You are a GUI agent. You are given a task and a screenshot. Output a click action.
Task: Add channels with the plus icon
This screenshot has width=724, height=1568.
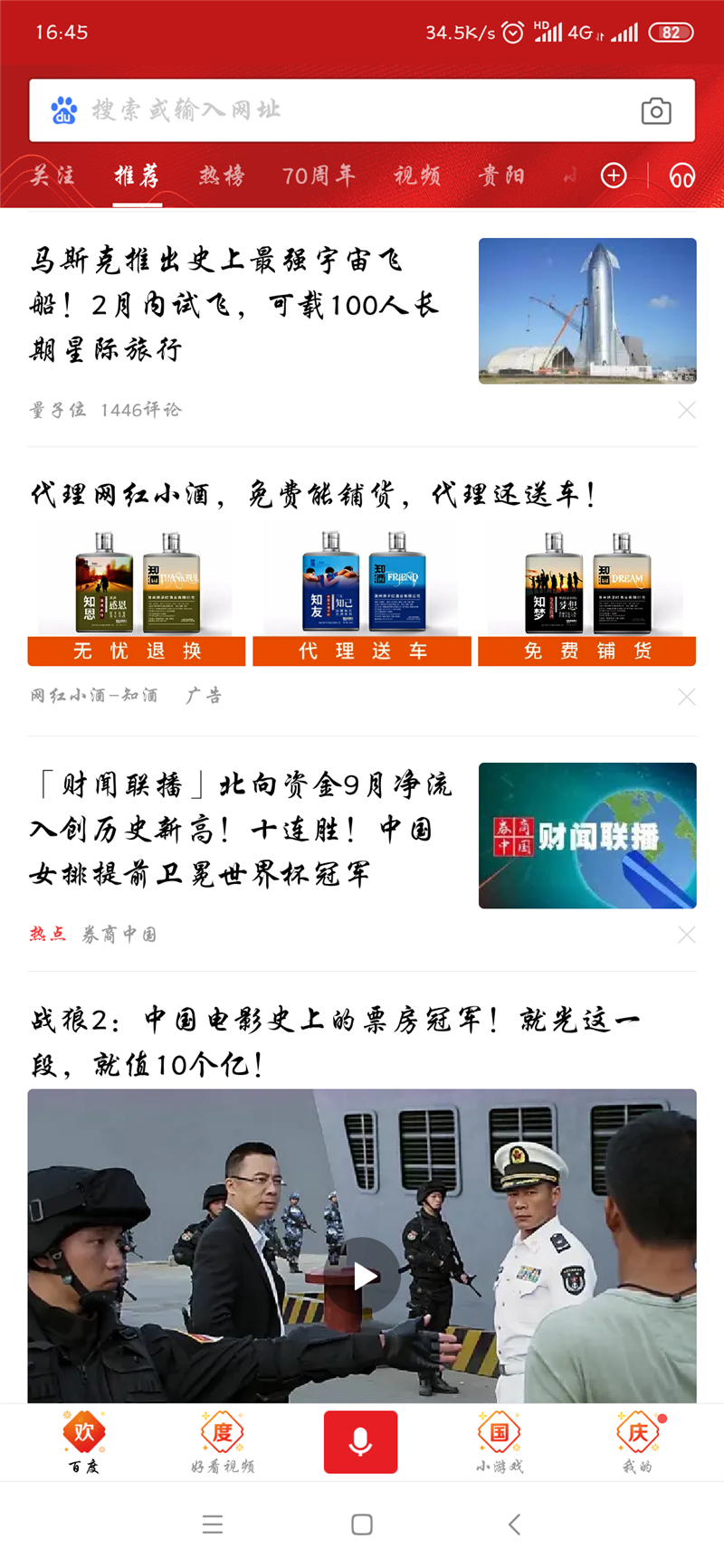pyautogui.click(x=614, y=176)
